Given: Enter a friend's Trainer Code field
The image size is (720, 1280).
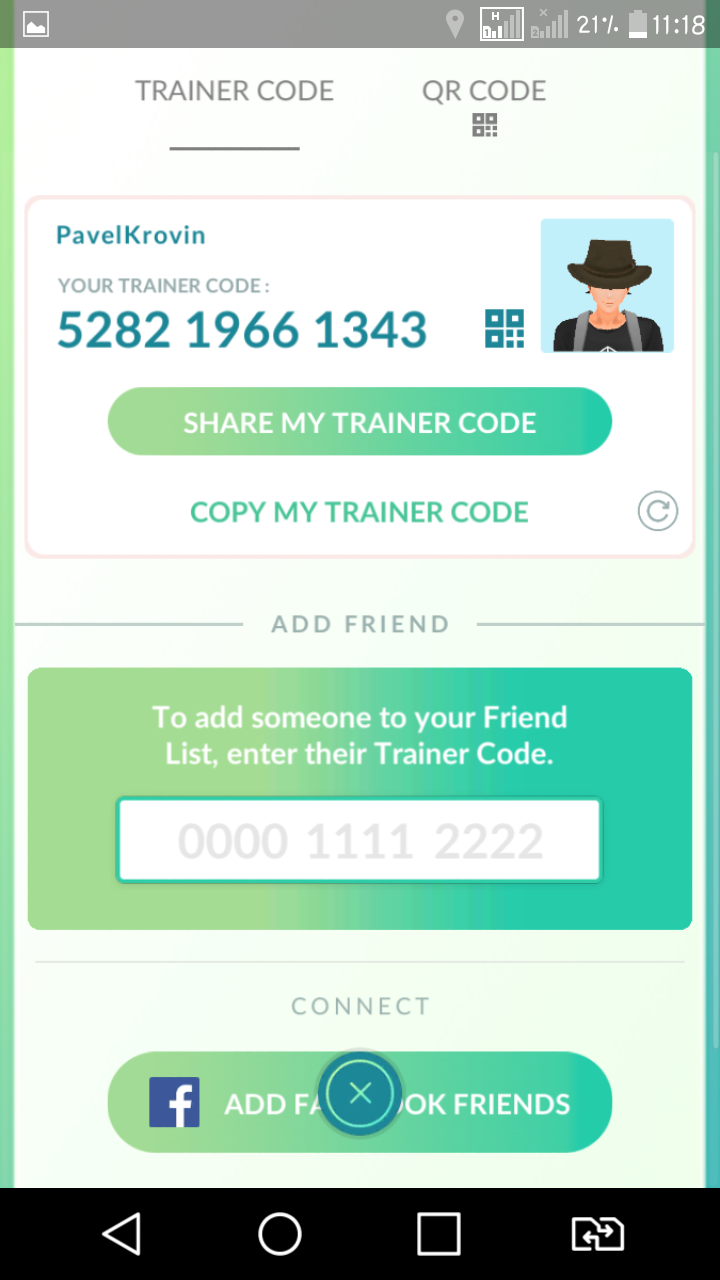Looking at the screenshot, I should click(x=359, y=840).
